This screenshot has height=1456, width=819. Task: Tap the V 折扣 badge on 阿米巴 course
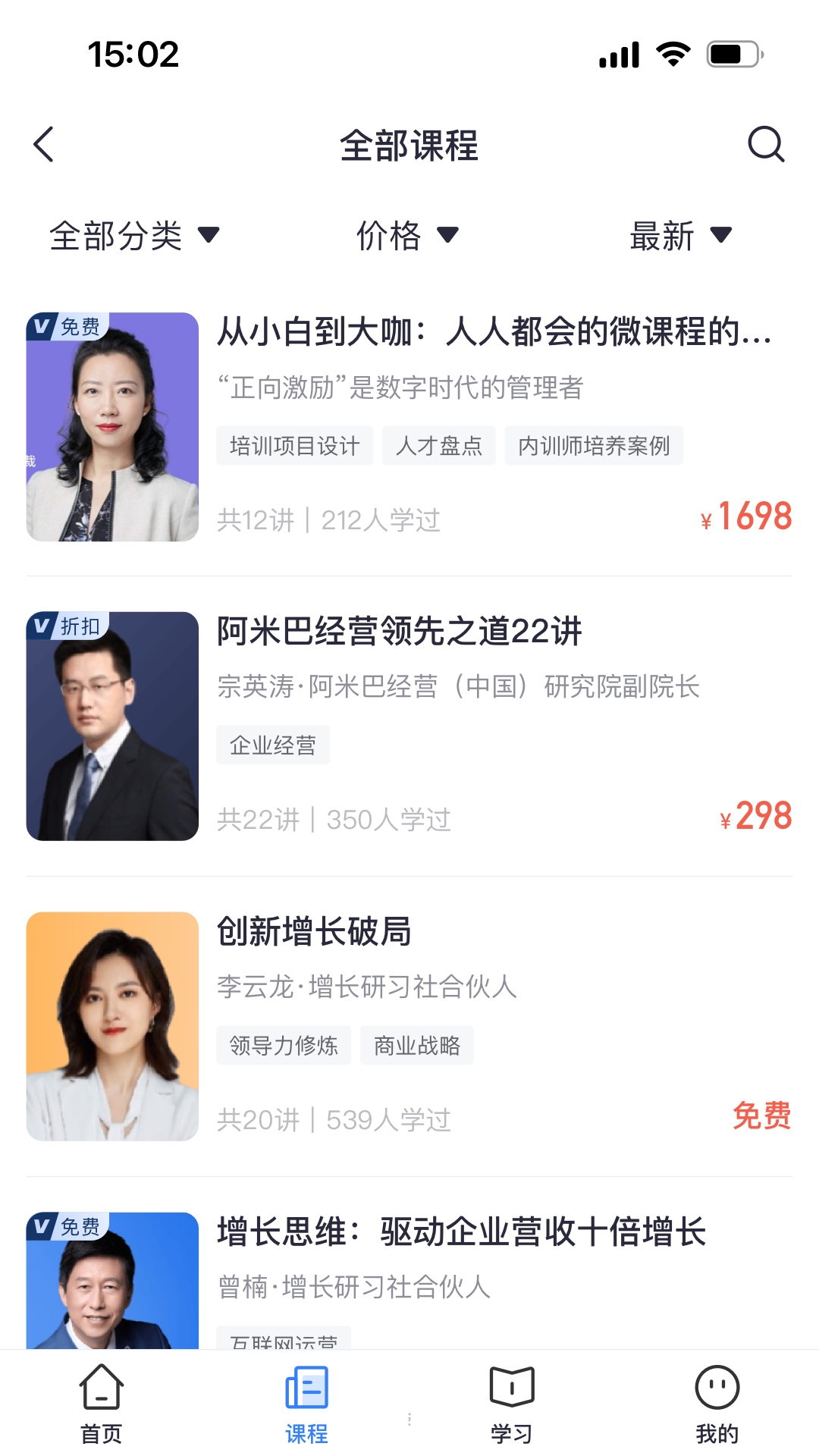[68, 626]
